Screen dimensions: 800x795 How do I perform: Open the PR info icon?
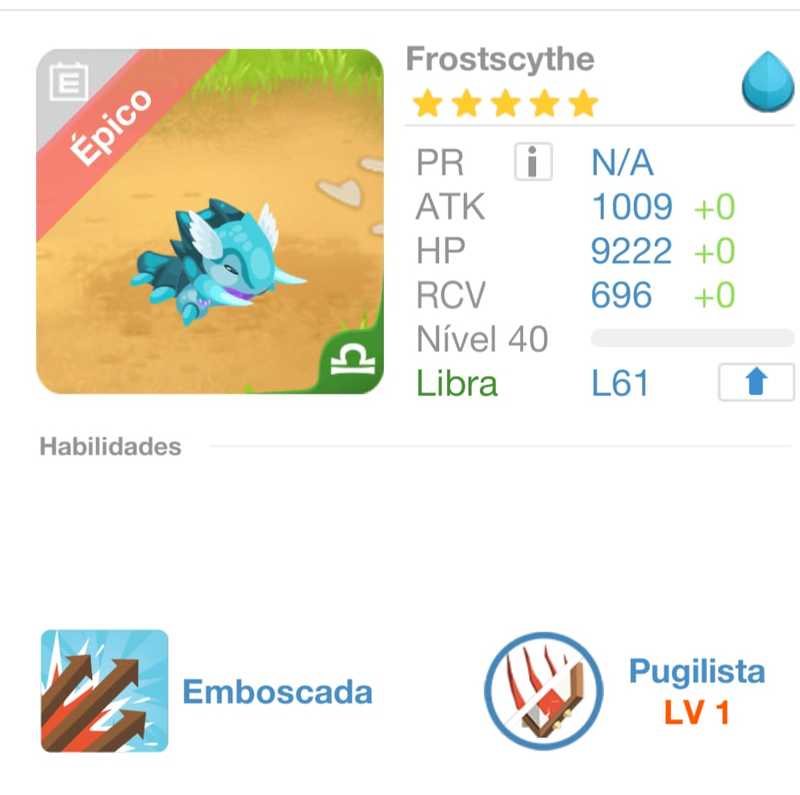(x=533, y=162)
